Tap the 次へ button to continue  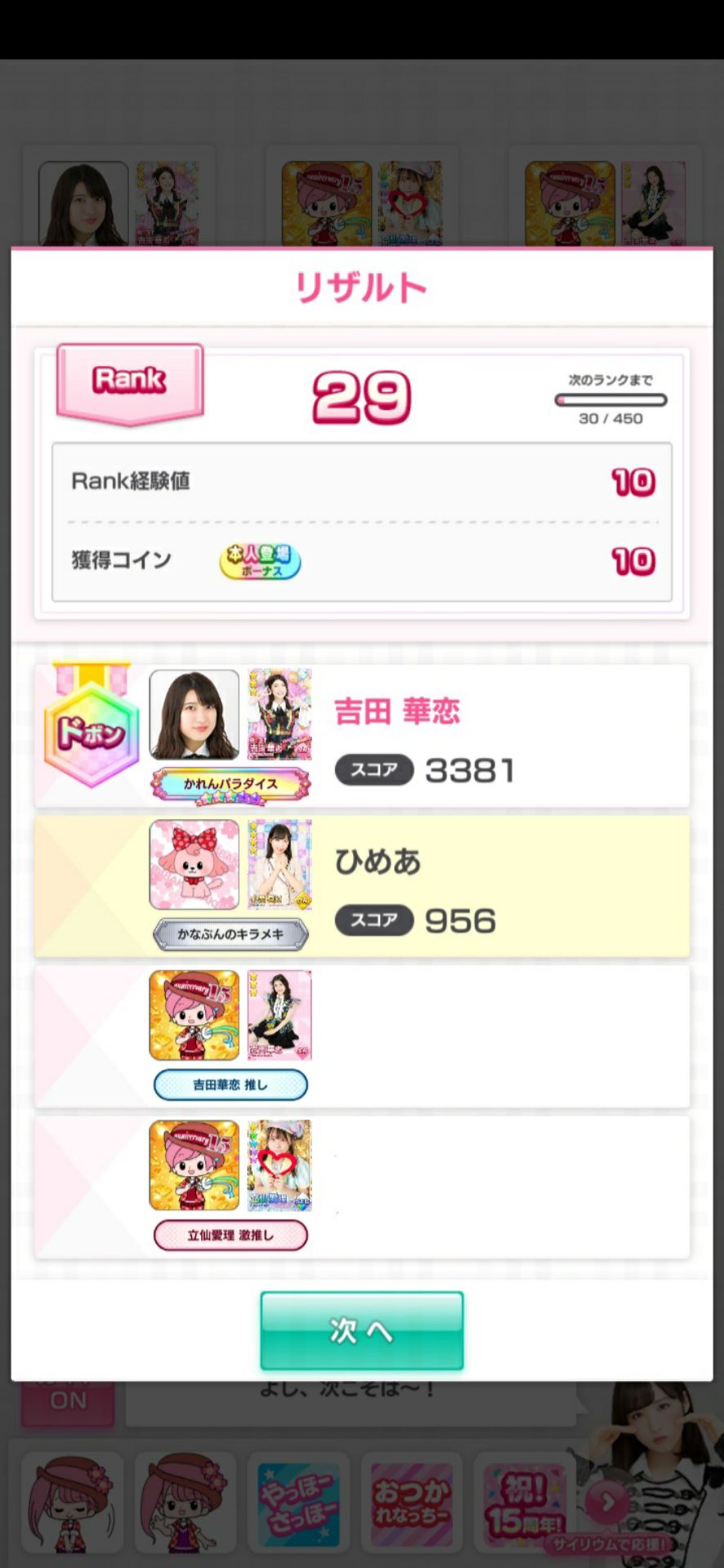(x=361, y=1330)
